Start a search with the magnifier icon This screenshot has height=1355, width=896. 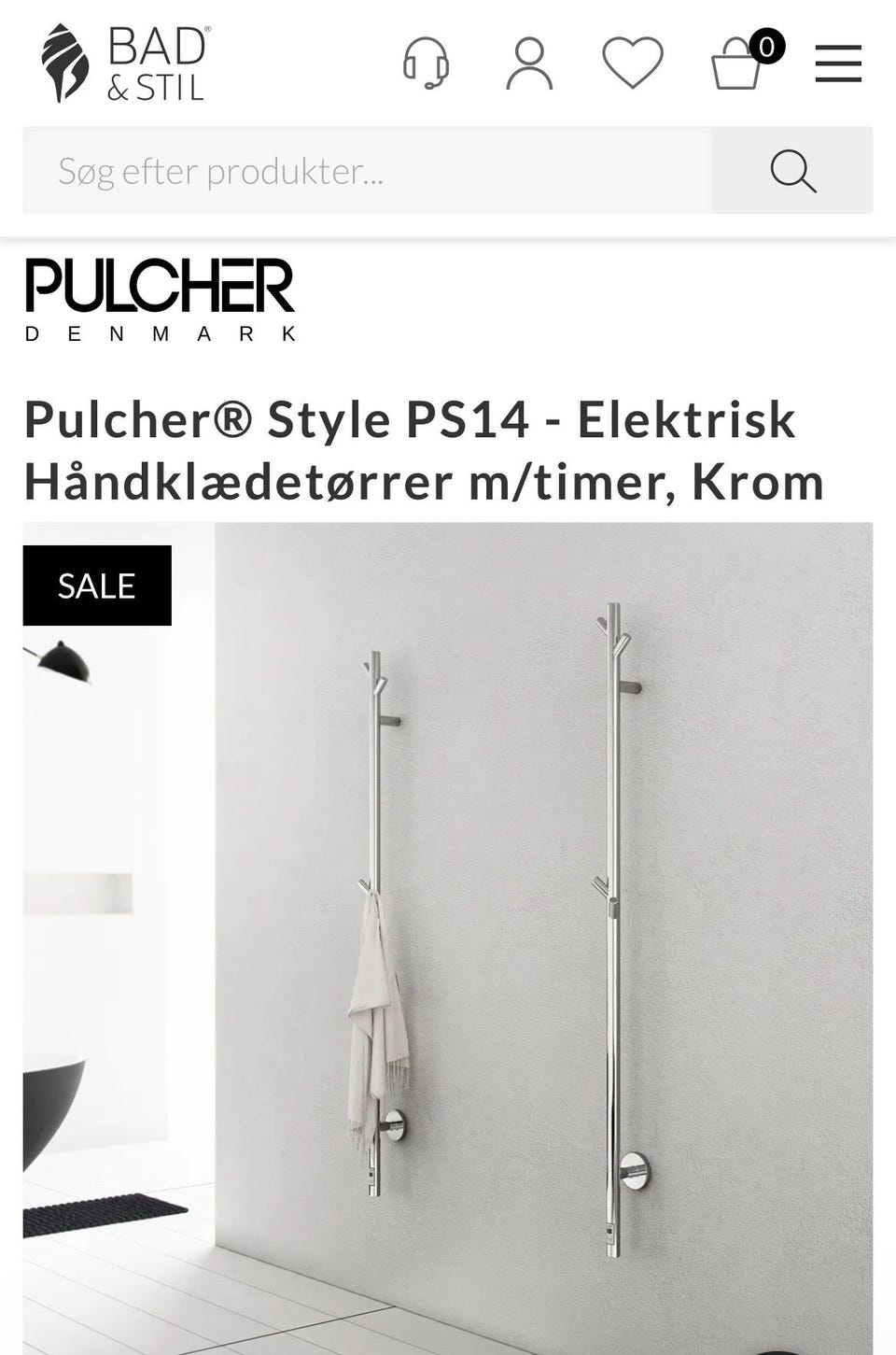click(792, 169)
